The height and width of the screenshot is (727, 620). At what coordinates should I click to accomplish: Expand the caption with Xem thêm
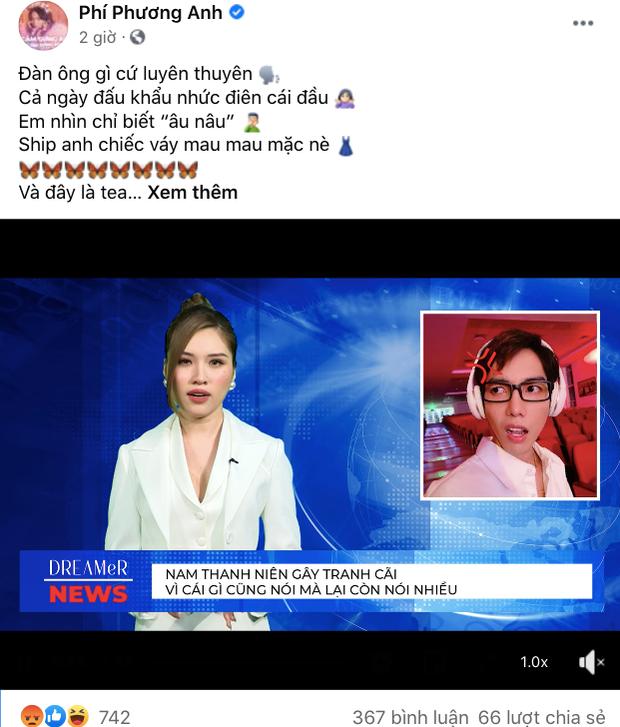[x=192, y=192]
